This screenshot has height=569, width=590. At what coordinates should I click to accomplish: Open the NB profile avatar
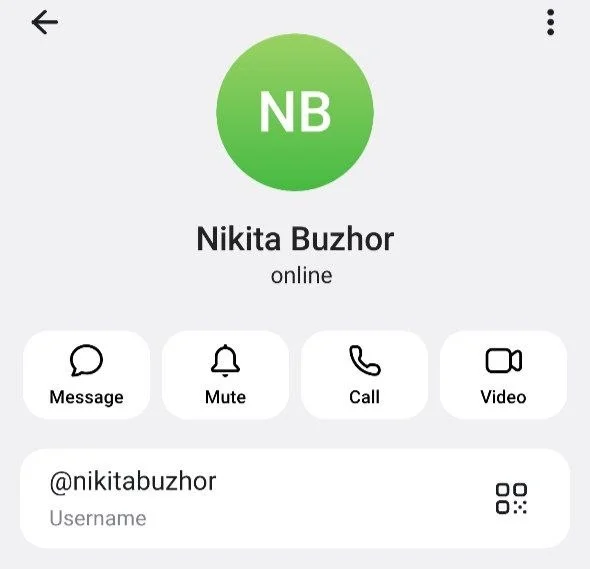click(295, 112)
